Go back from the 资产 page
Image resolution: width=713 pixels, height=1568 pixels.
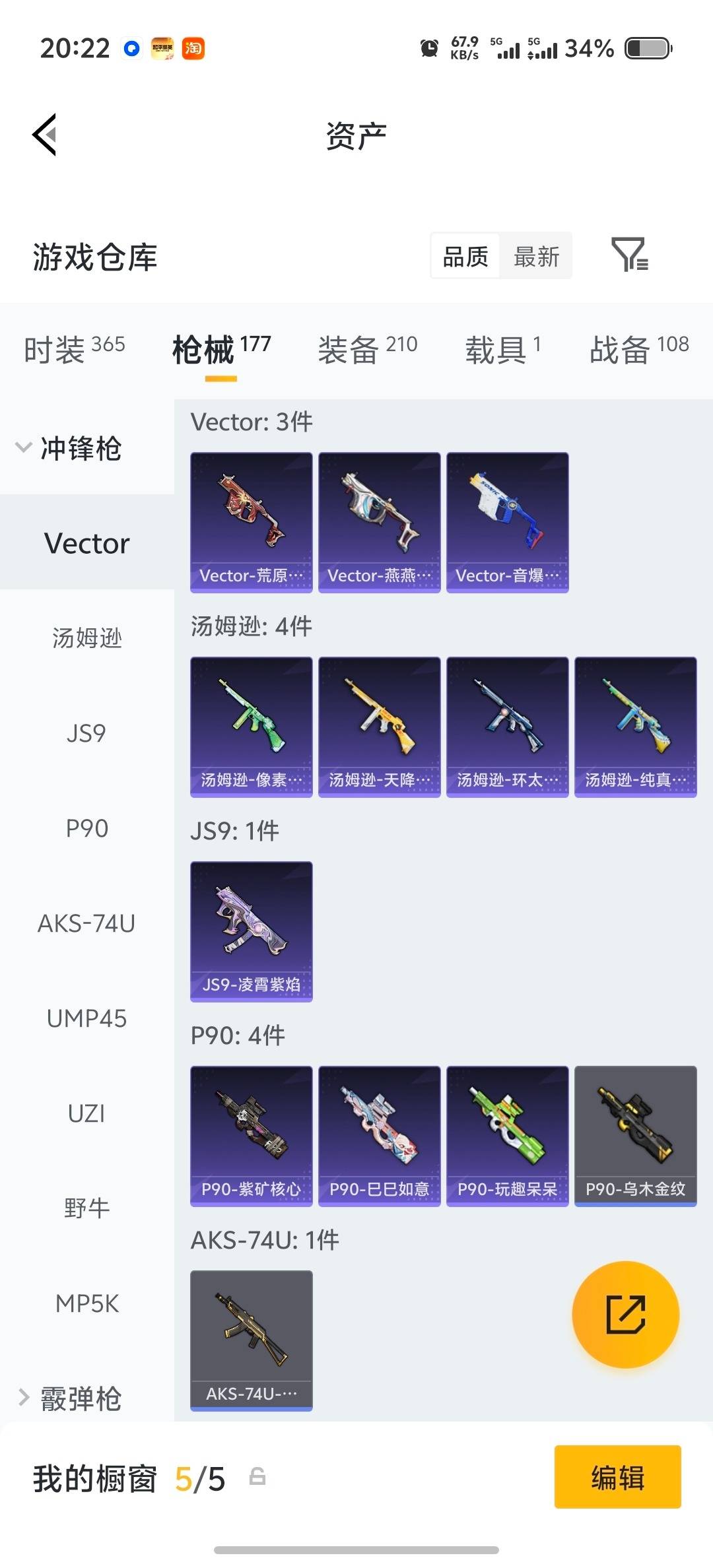(45, 135)
